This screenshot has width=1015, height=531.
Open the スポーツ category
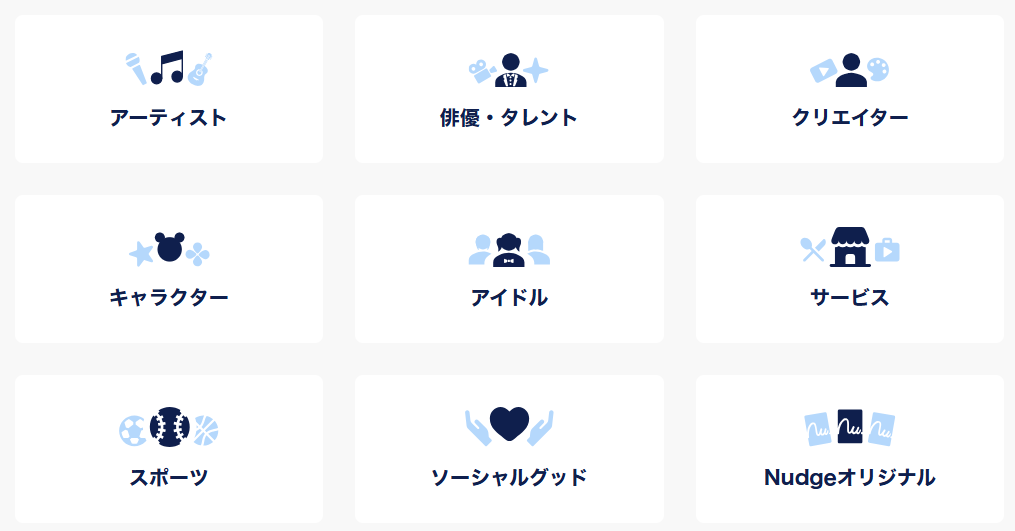(169, 450)
